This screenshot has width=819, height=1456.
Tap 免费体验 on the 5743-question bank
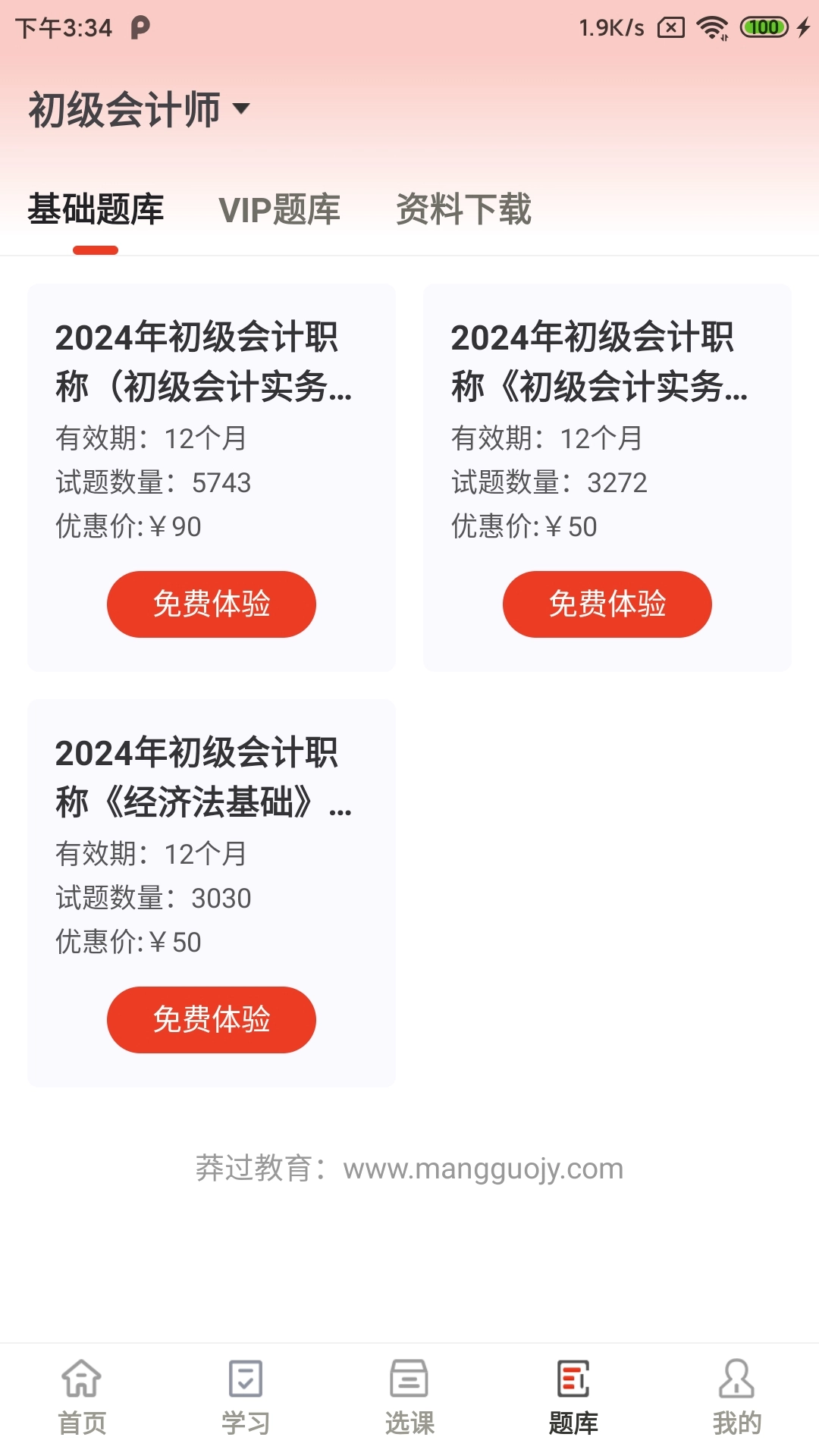[x=211, y=604]
